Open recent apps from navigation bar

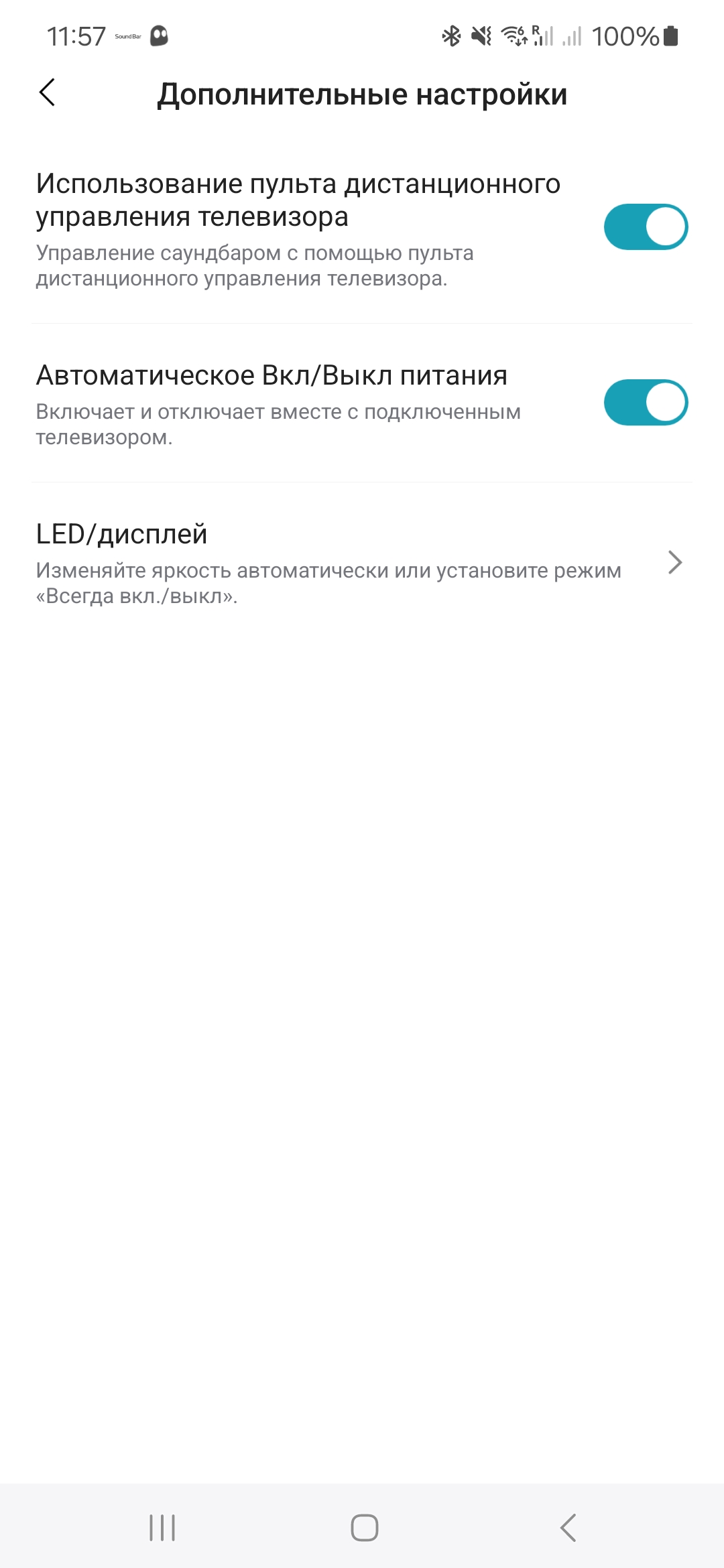pos(162,1528)
